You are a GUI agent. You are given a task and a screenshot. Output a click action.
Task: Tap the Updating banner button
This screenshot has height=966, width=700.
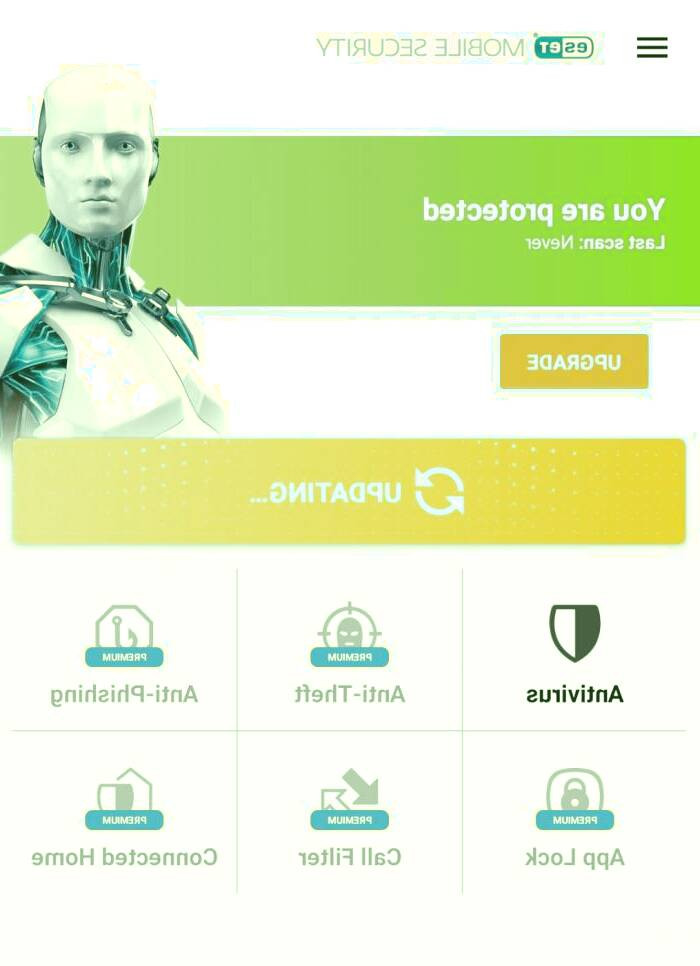coord(349,492)
